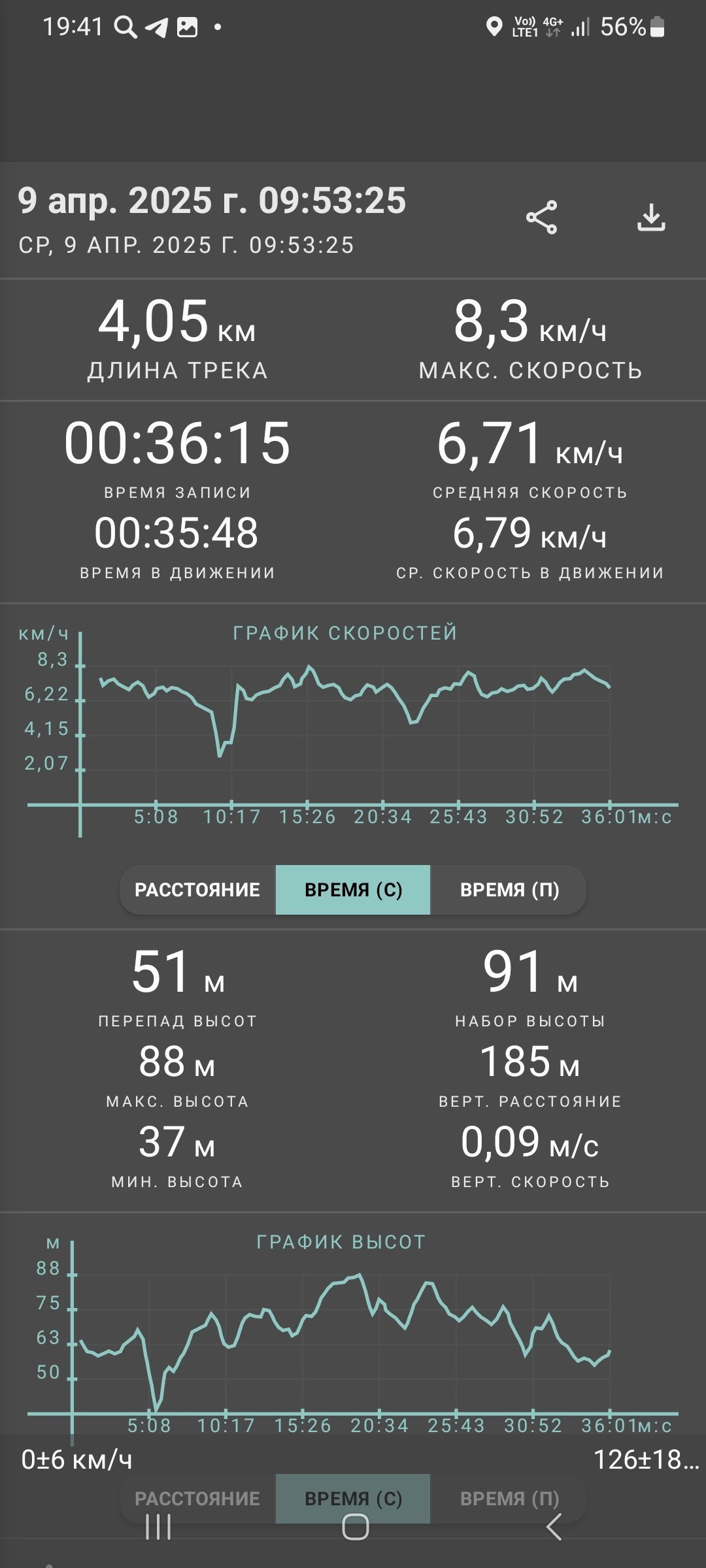Select Время (С) under speed chart

(x=353, y=889)
